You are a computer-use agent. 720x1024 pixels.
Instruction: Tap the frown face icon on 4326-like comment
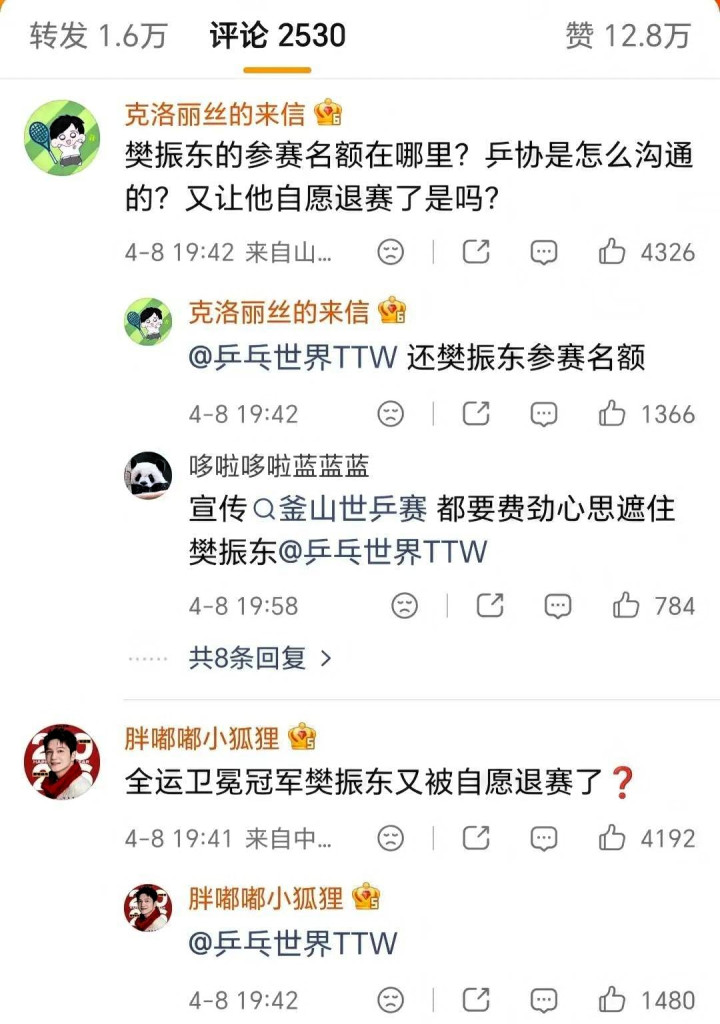coord(390,253)
